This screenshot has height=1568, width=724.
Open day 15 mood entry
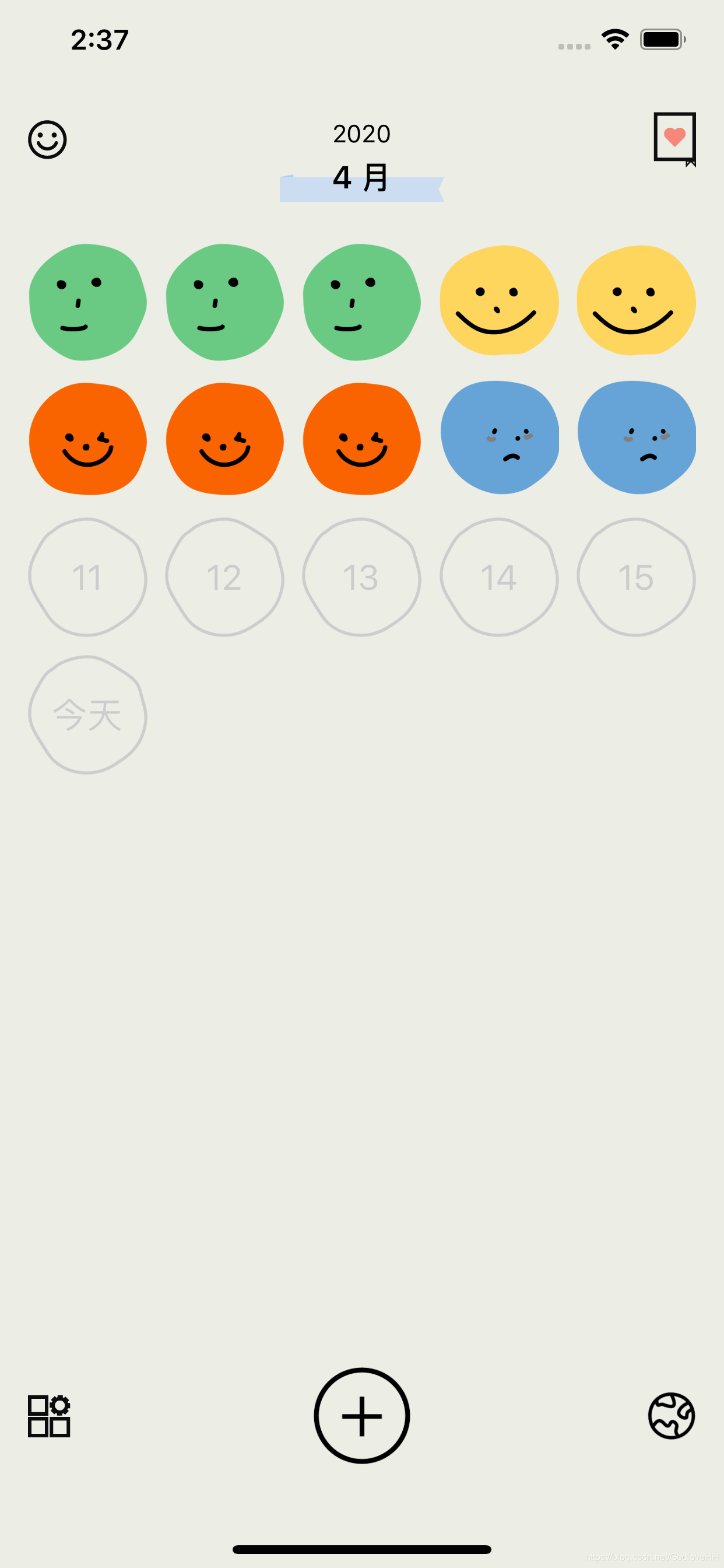(x=636, y=577)
